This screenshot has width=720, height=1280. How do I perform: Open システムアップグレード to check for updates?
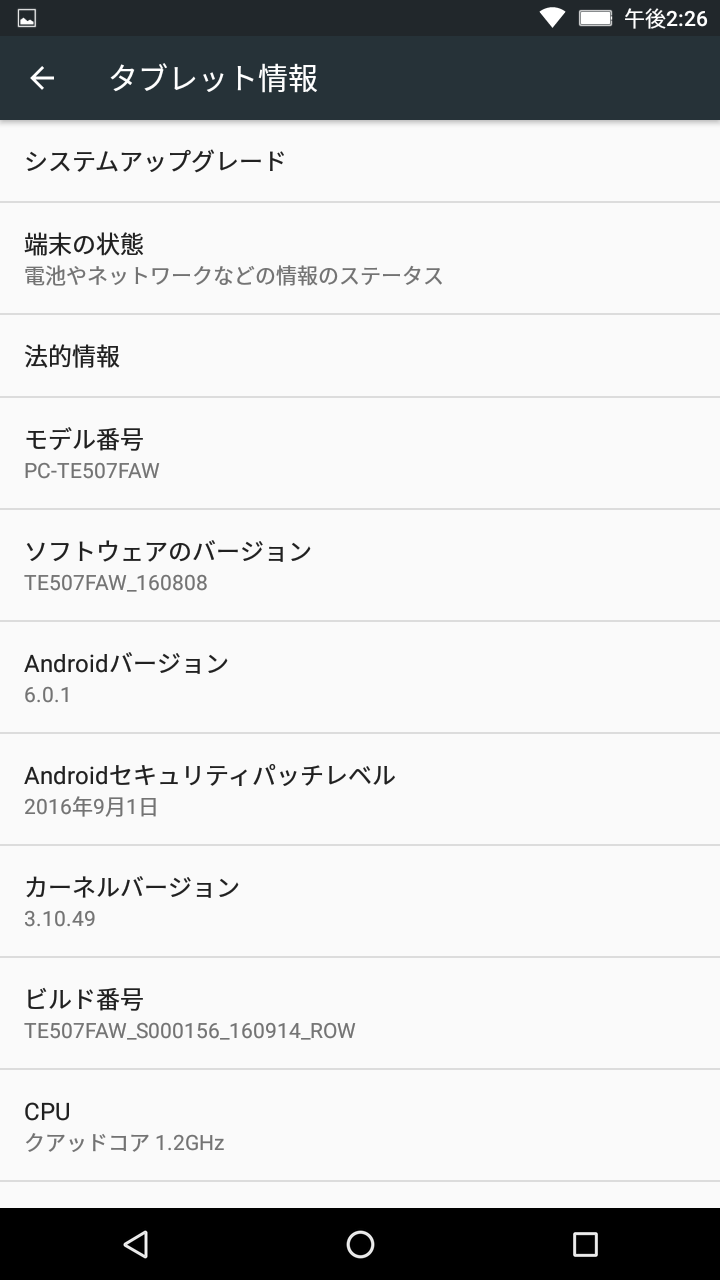click(x=360, y=160)
